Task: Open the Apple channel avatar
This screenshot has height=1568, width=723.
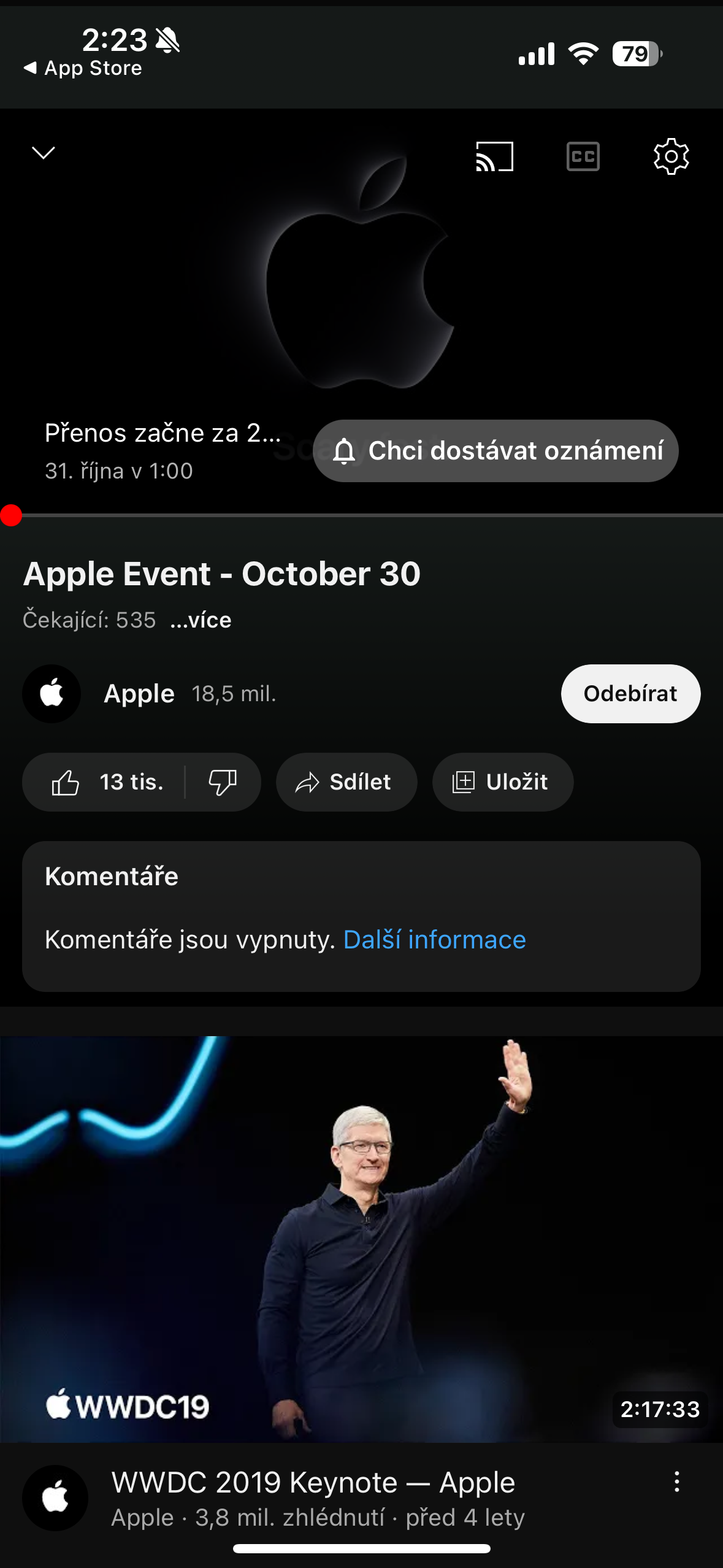Action: coord(52,694)
